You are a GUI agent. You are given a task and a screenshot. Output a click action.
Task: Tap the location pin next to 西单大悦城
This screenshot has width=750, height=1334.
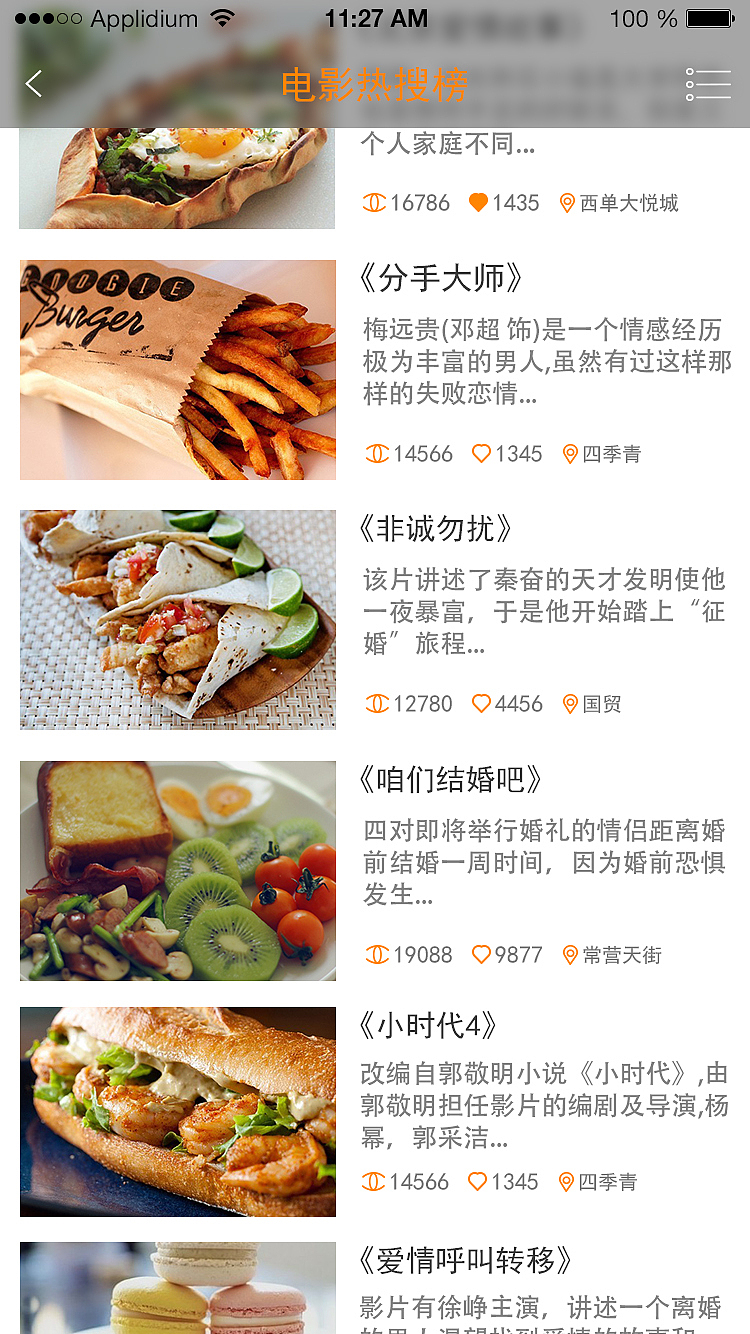click(x=567, y=202)
